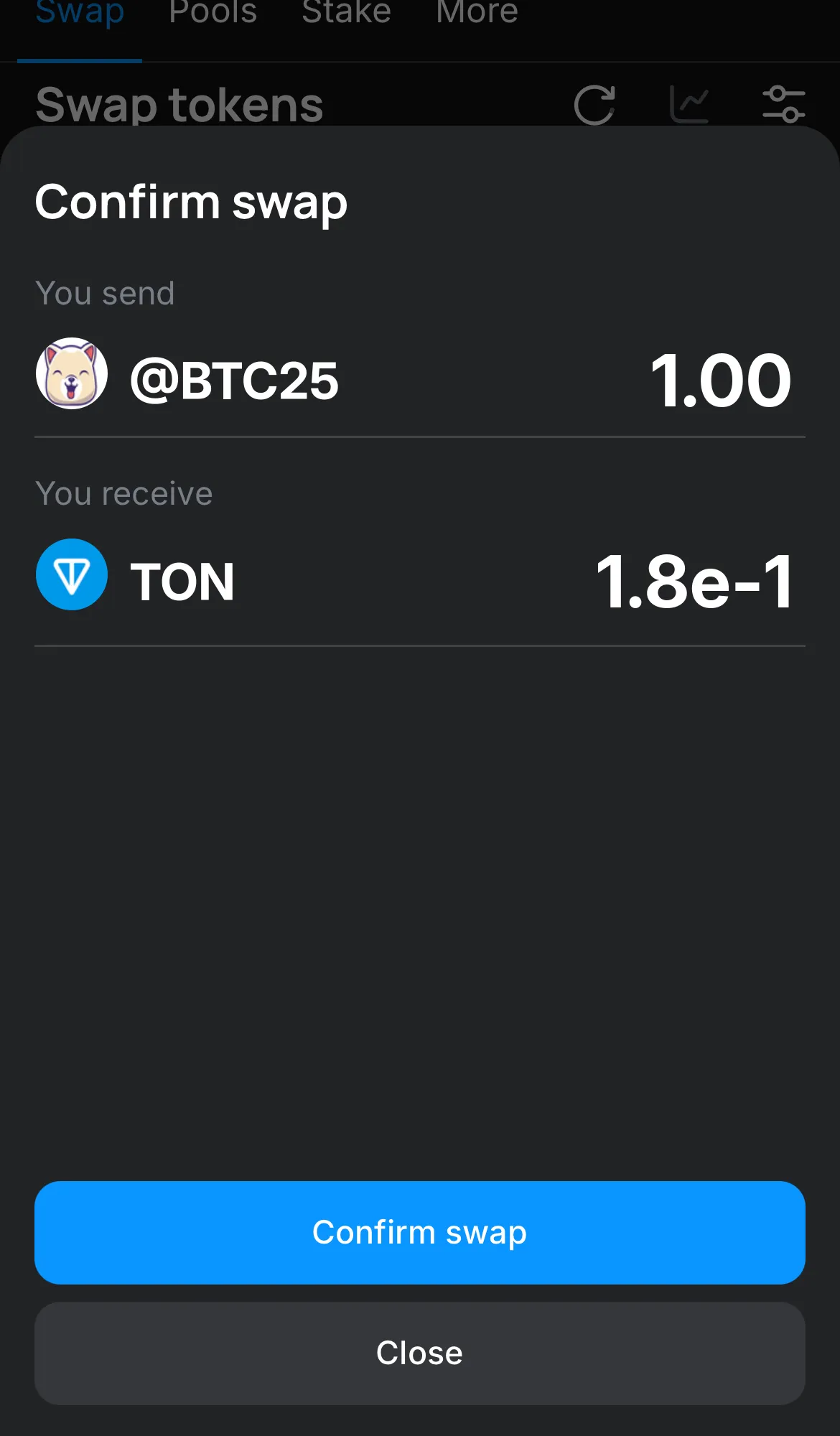Switch to the Pools tab
840x1436 pixels.
click(x=213, y=13)
